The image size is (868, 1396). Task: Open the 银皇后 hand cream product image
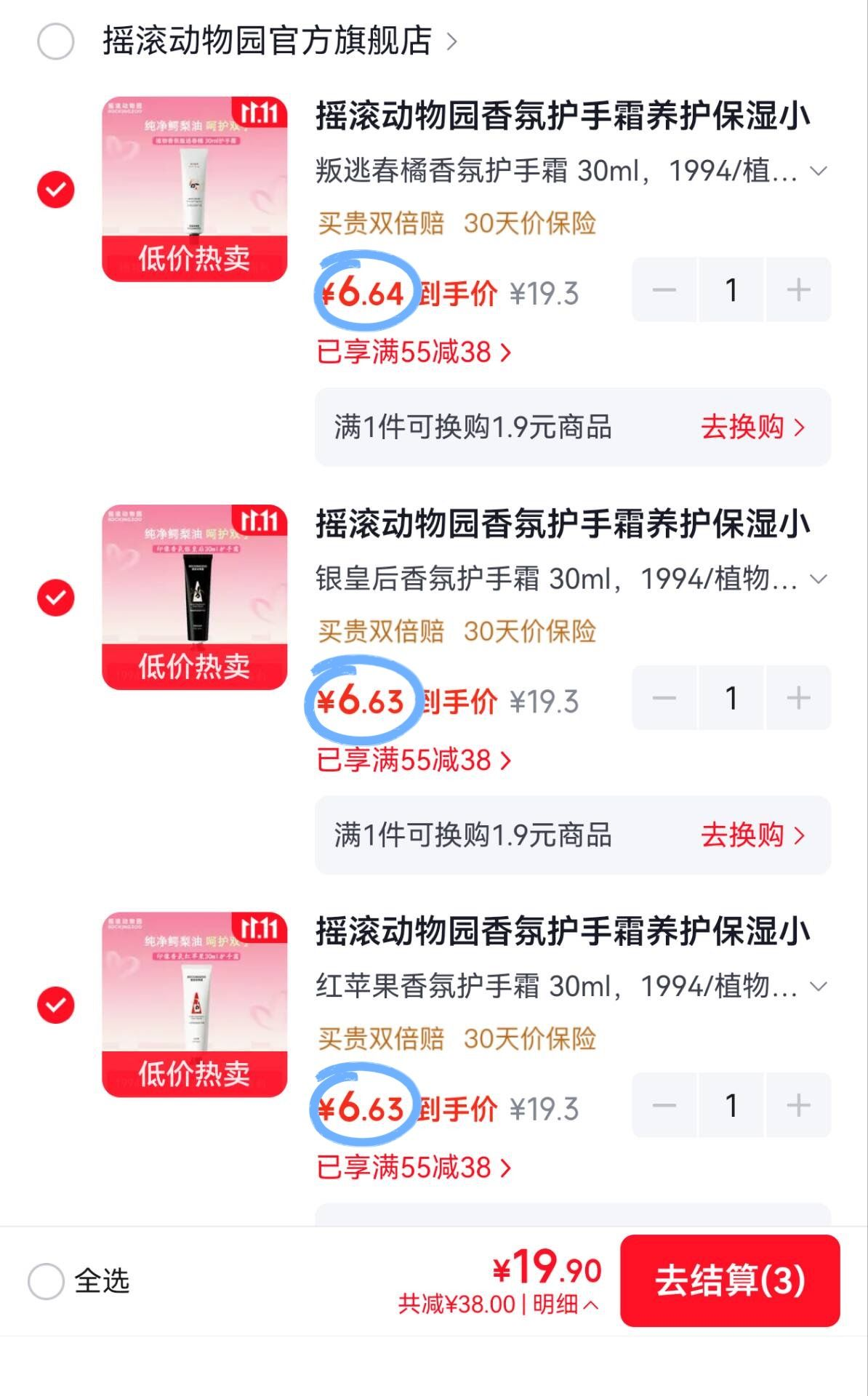(x=195, y=597)
